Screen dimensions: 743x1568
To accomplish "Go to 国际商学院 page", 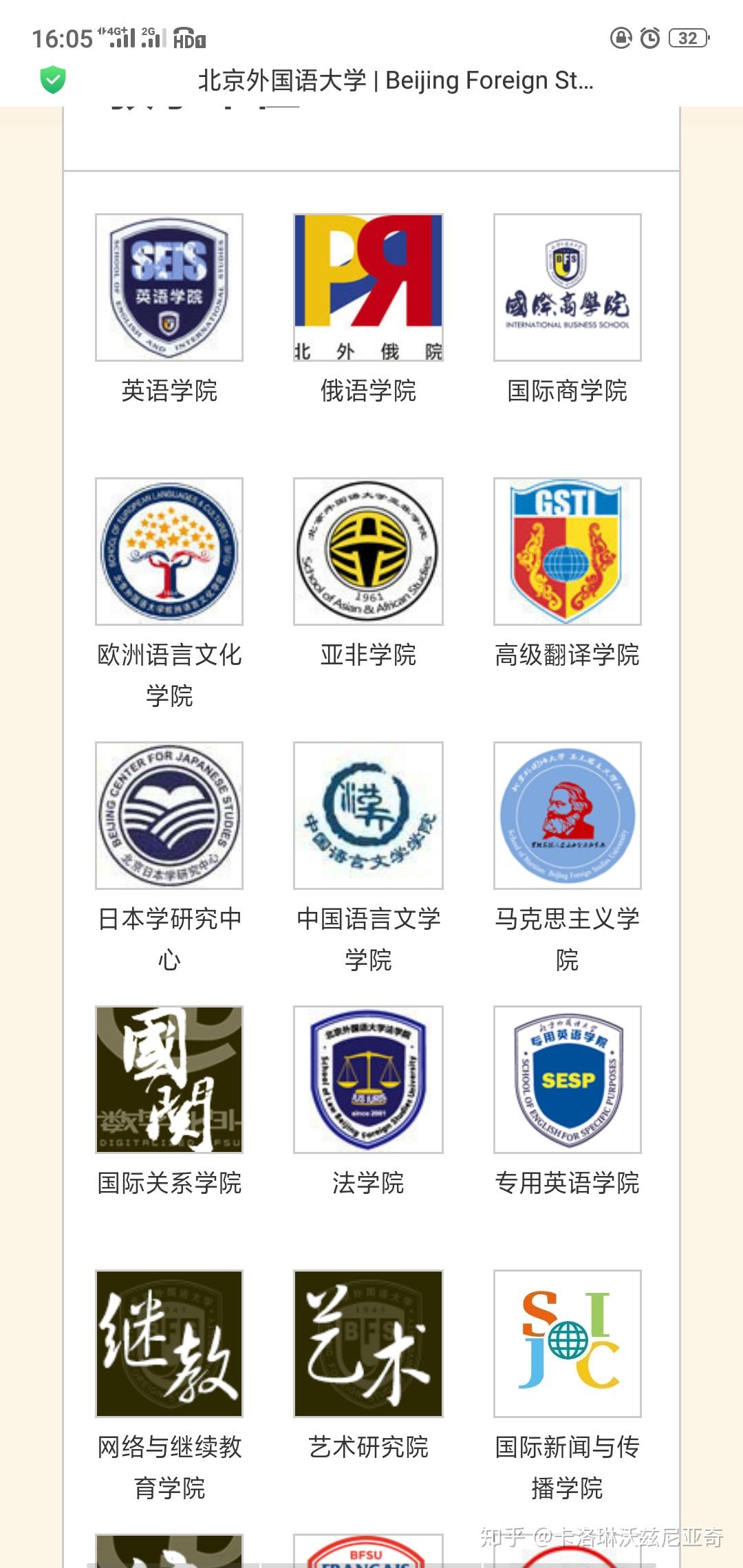I will click(567, 287).
